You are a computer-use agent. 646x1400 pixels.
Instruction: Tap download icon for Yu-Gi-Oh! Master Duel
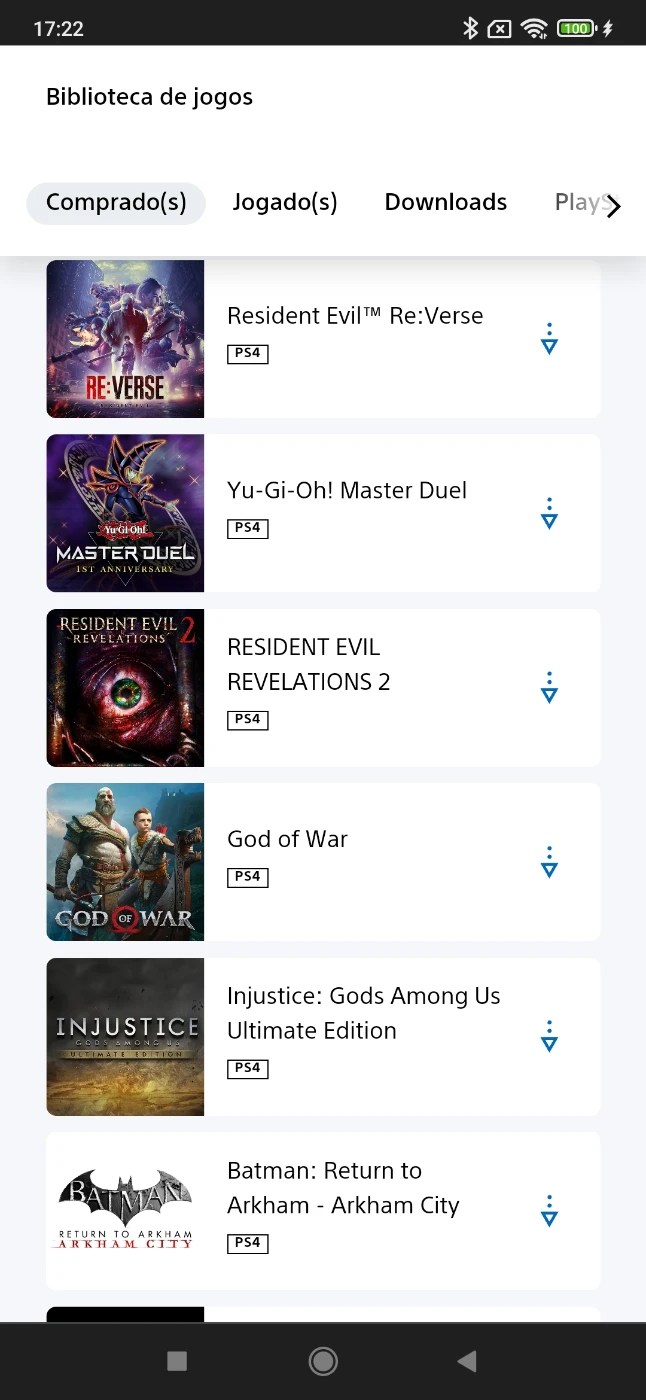click(x=549, y=513)
